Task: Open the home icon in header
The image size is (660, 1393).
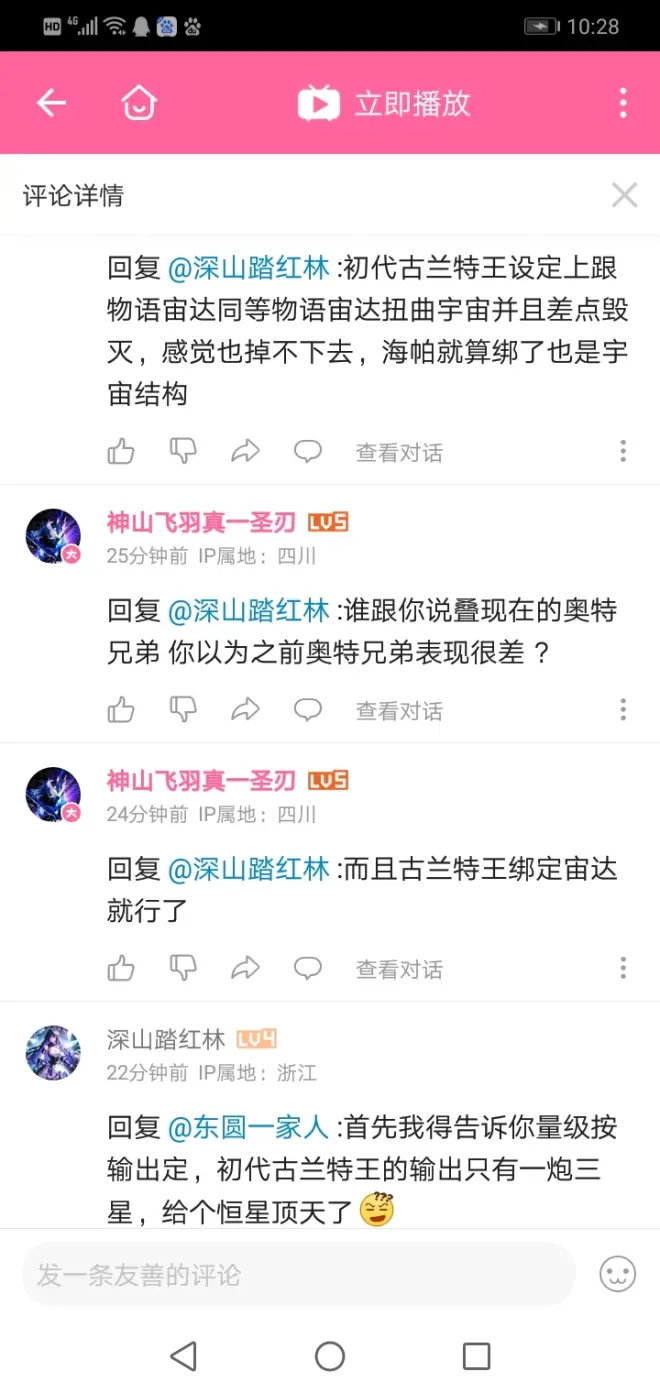Action: pos(139,103)
